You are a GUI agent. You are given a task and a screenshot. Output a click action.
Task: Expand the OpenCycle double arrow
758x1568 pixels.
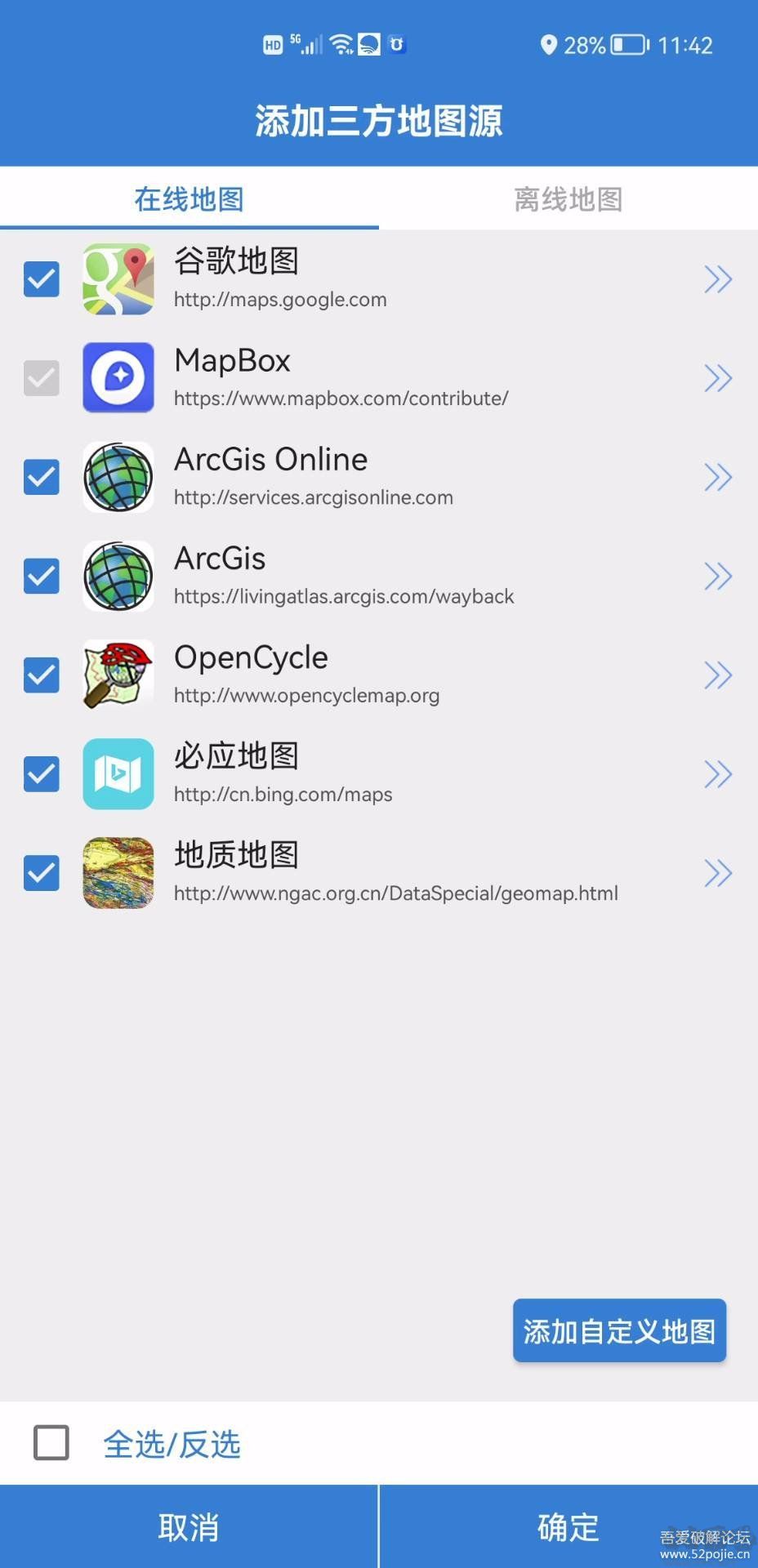[718, 675]
